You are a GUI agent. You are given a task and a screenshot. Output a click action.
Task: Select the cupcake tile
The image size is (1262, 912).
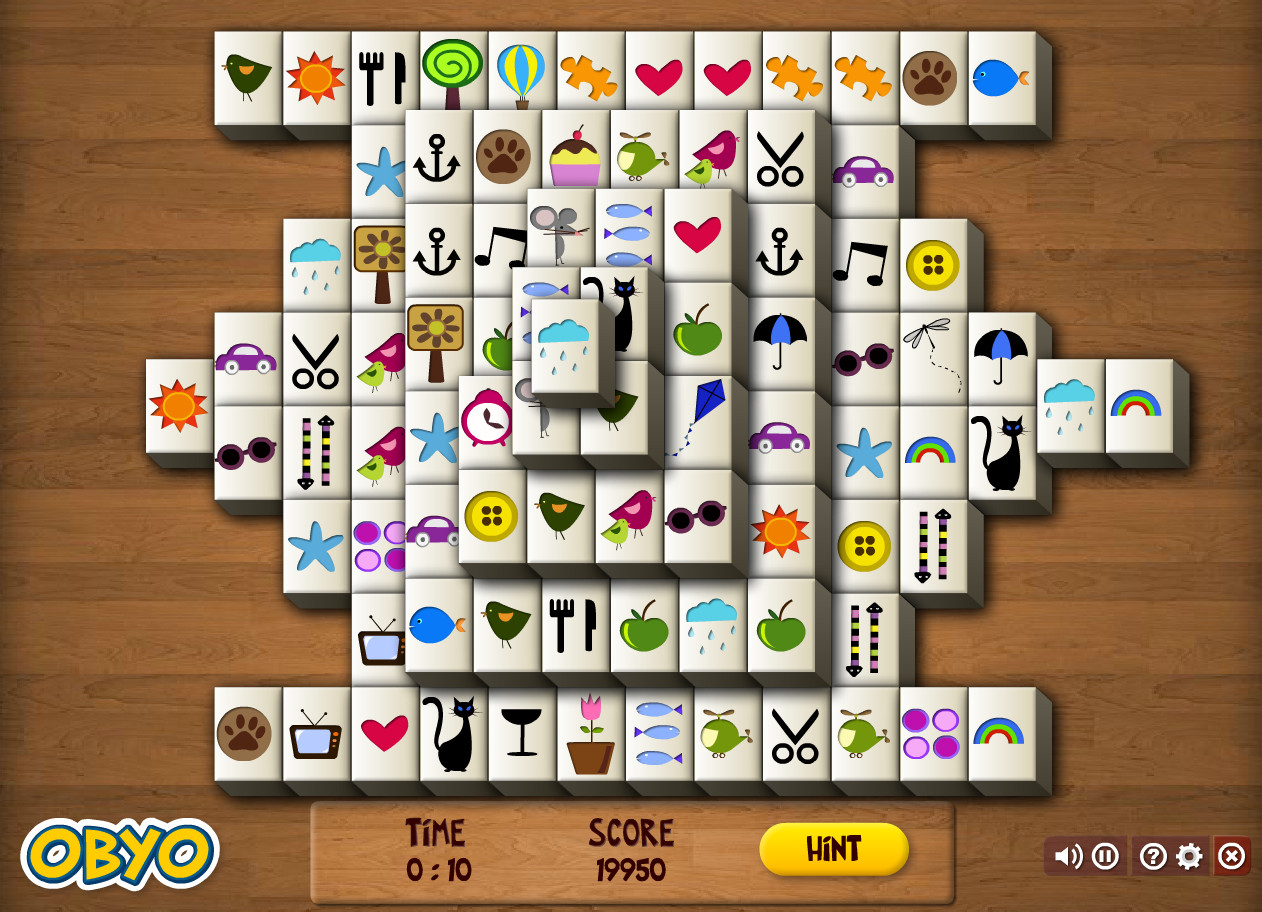point(575,157)
